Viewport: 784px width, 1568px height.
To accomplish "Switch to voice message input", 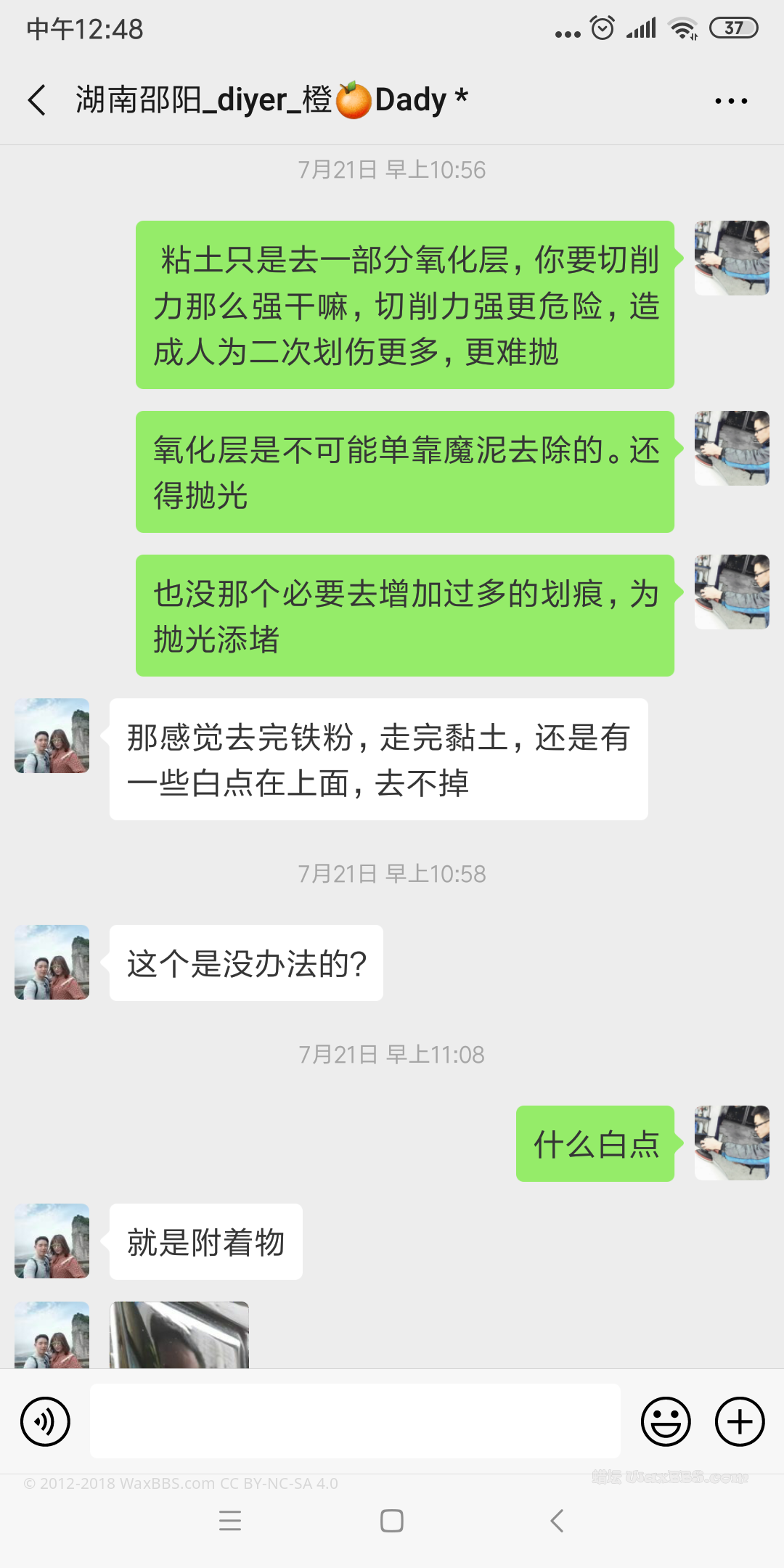I will point(45,1421).
